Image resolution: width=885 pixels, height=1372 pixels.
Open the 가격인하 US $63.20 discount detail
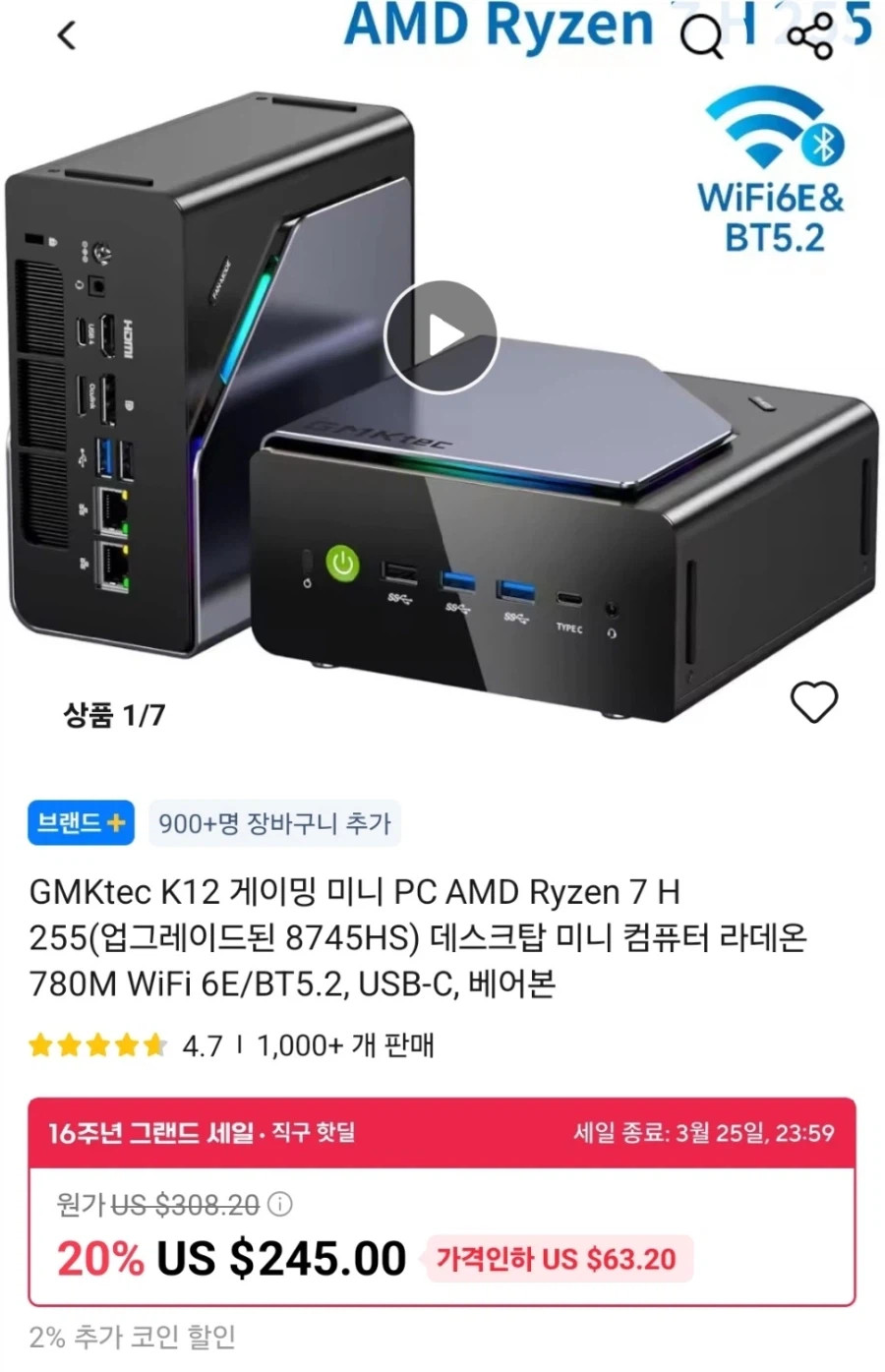(x=557, y=1258)
